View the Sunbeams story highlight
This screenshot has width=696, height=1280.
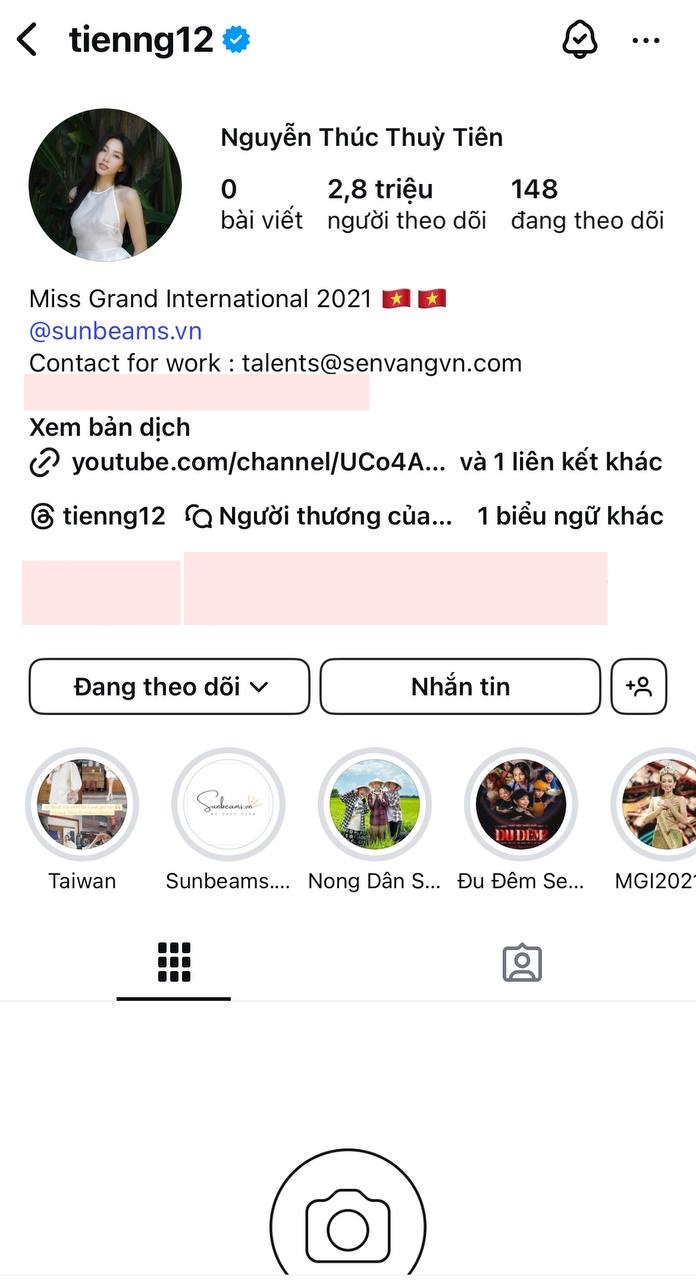228,803
